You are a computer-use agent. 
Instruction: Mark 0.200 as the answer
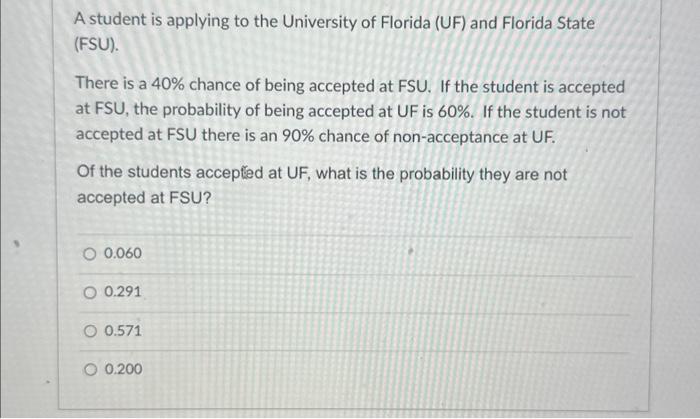click(90, 369)
